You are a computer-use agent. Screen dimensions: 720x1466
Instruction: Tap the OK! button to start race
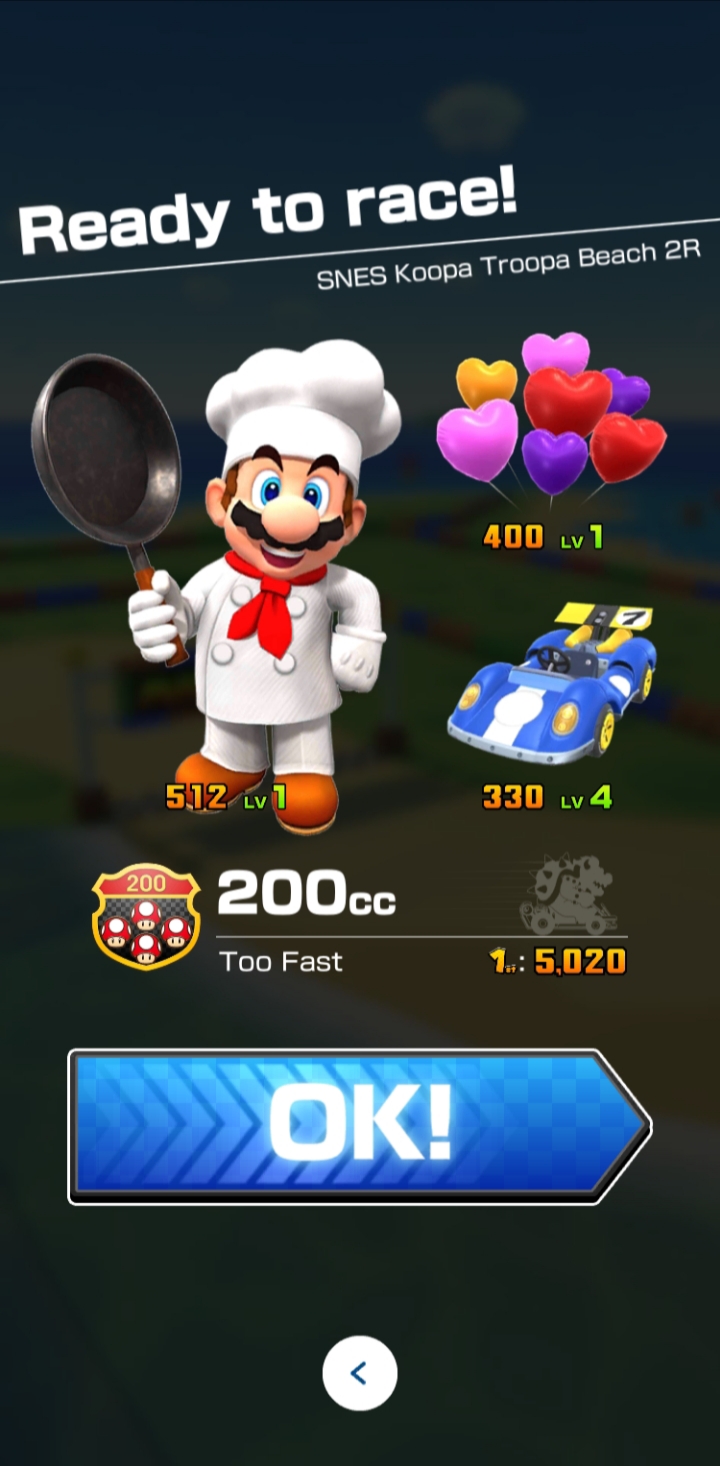pos(360,1126)
